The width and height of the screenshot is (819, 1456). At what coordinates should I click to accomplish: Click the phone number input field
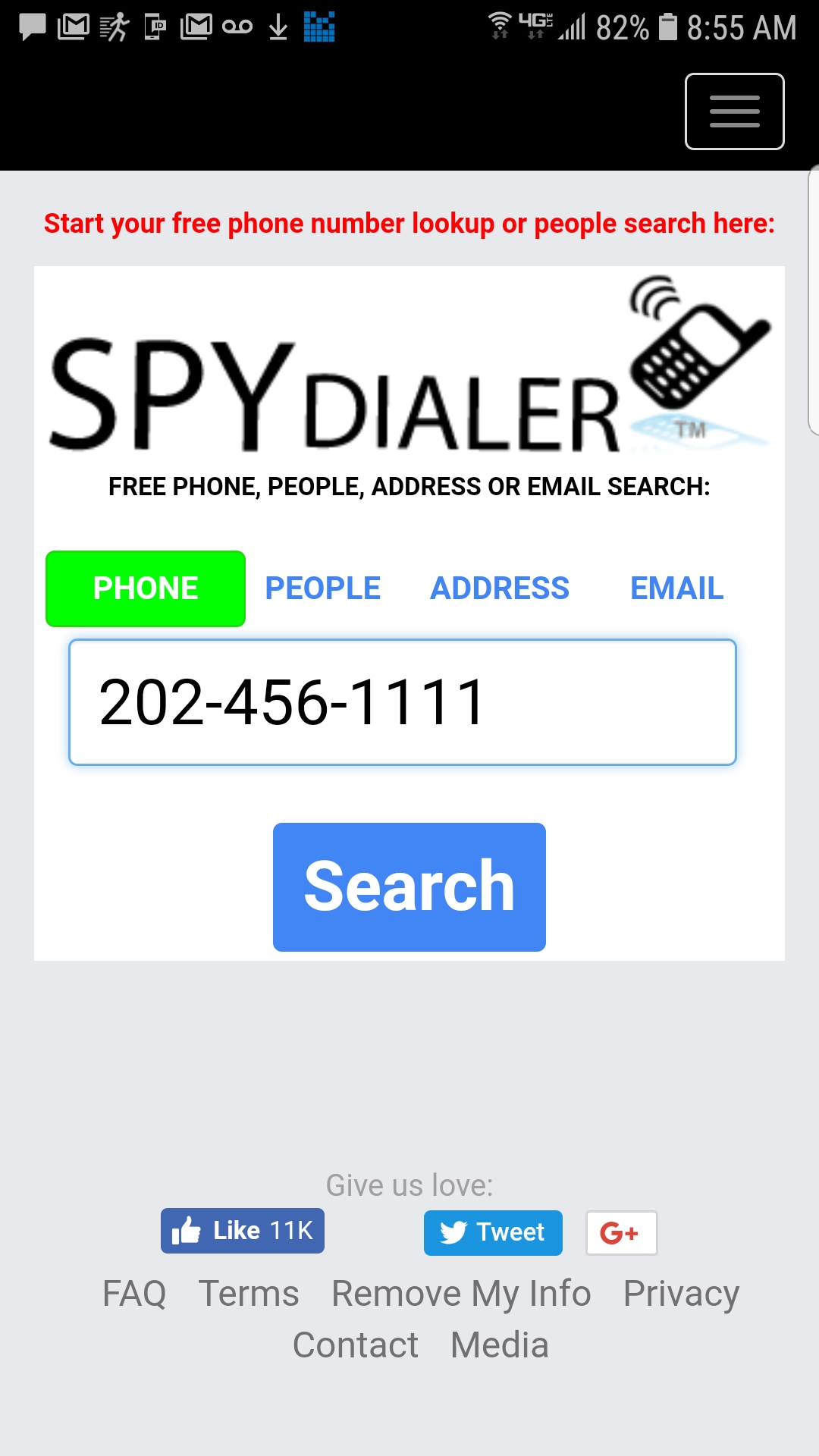pos(402,701)
